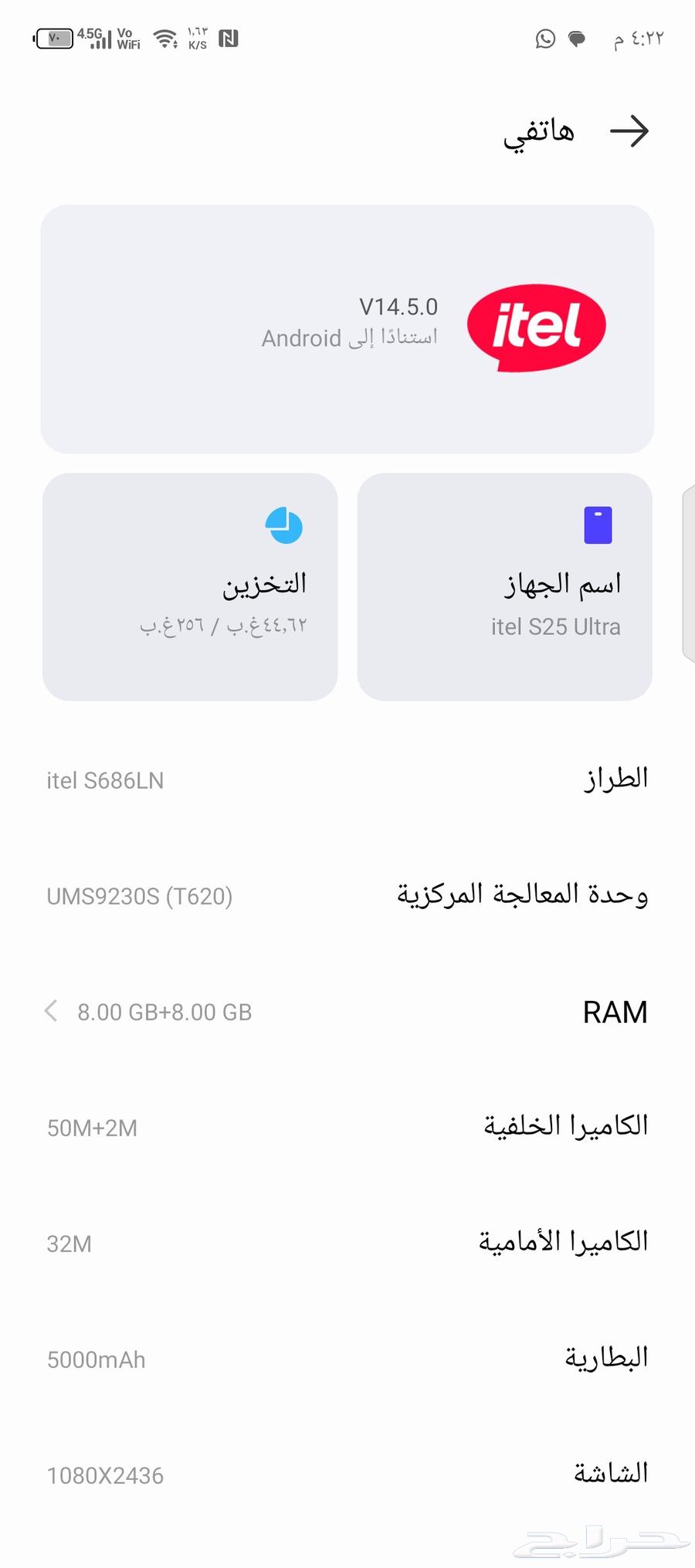This screenshot has width=695, height=1568.
Task: Tap the 4.5G network indicator
Action: click(x=93, y=37)
